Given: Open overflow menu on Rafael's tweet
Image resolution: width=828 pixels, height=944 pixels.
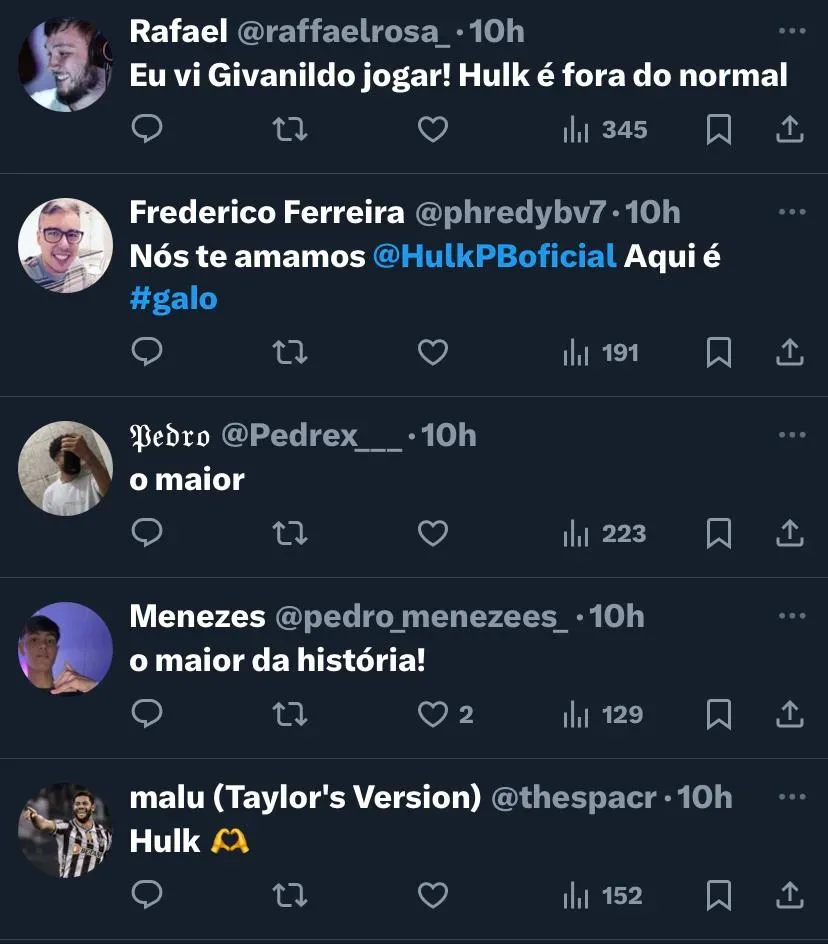Looking at the screenshot, I should pos(791,32).
